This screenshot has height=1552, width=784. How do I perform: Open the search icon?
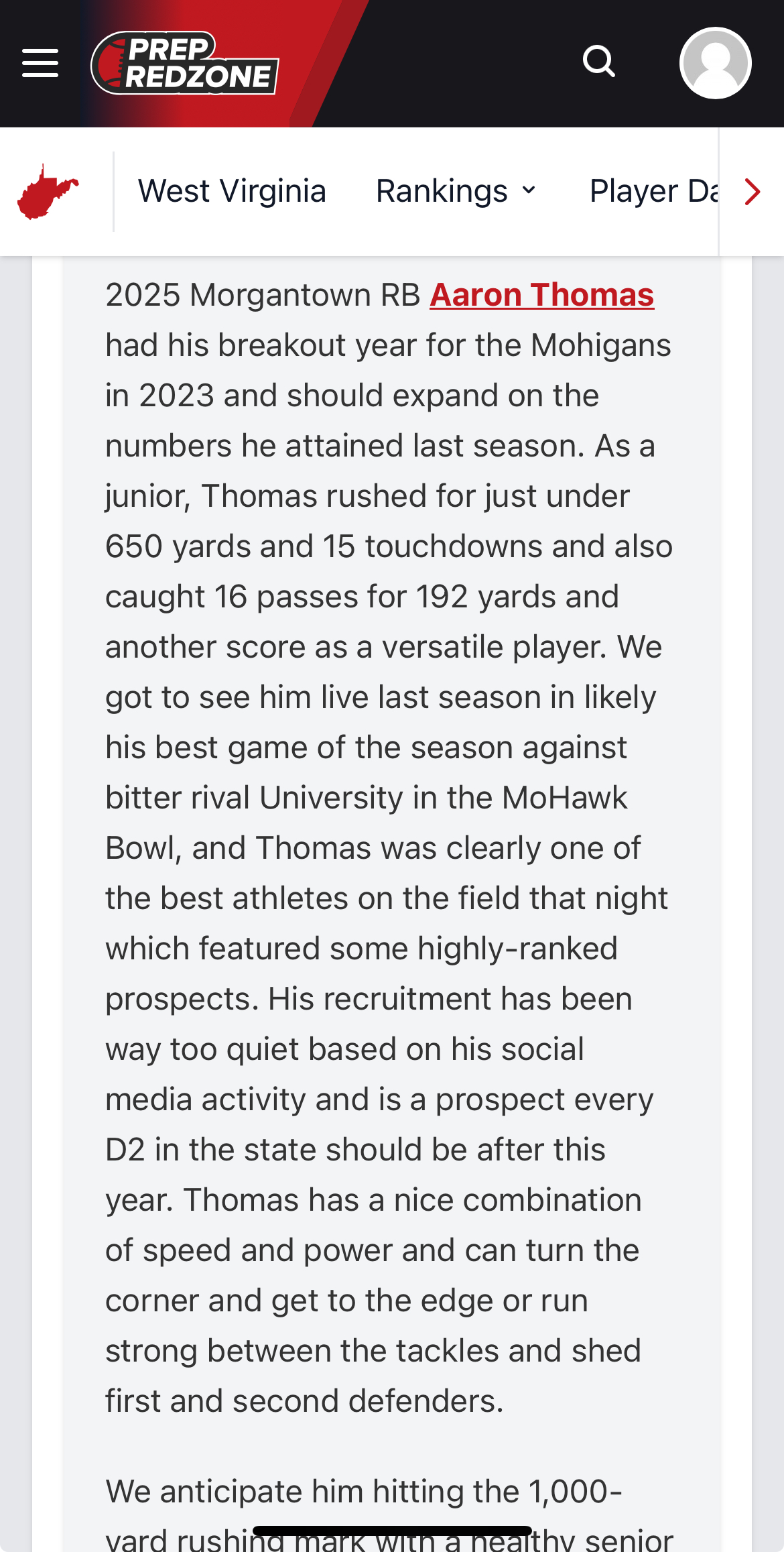[598, 62]
